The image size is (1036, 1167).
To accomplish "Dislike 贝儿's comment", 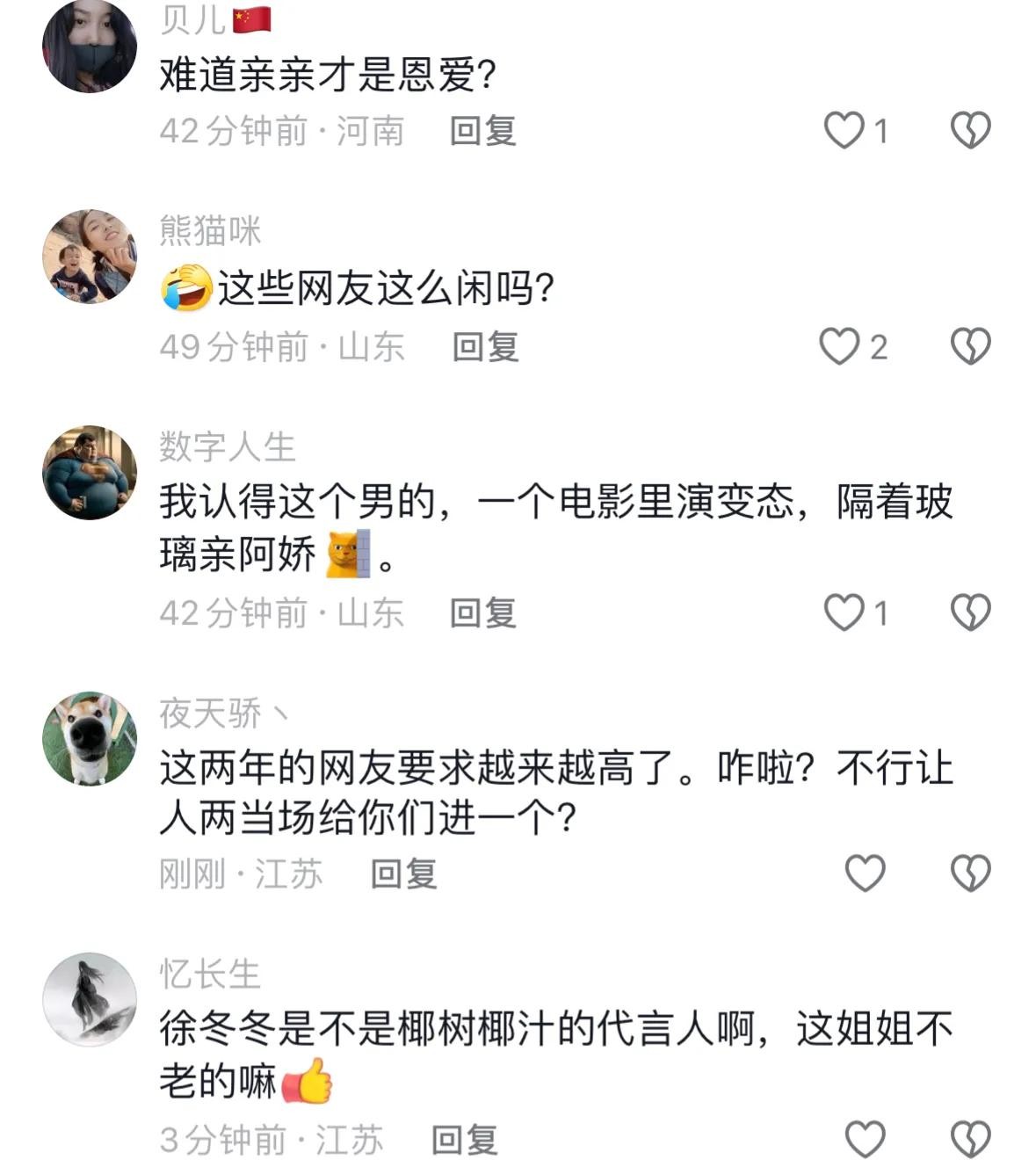I will (x=970, y=131).
